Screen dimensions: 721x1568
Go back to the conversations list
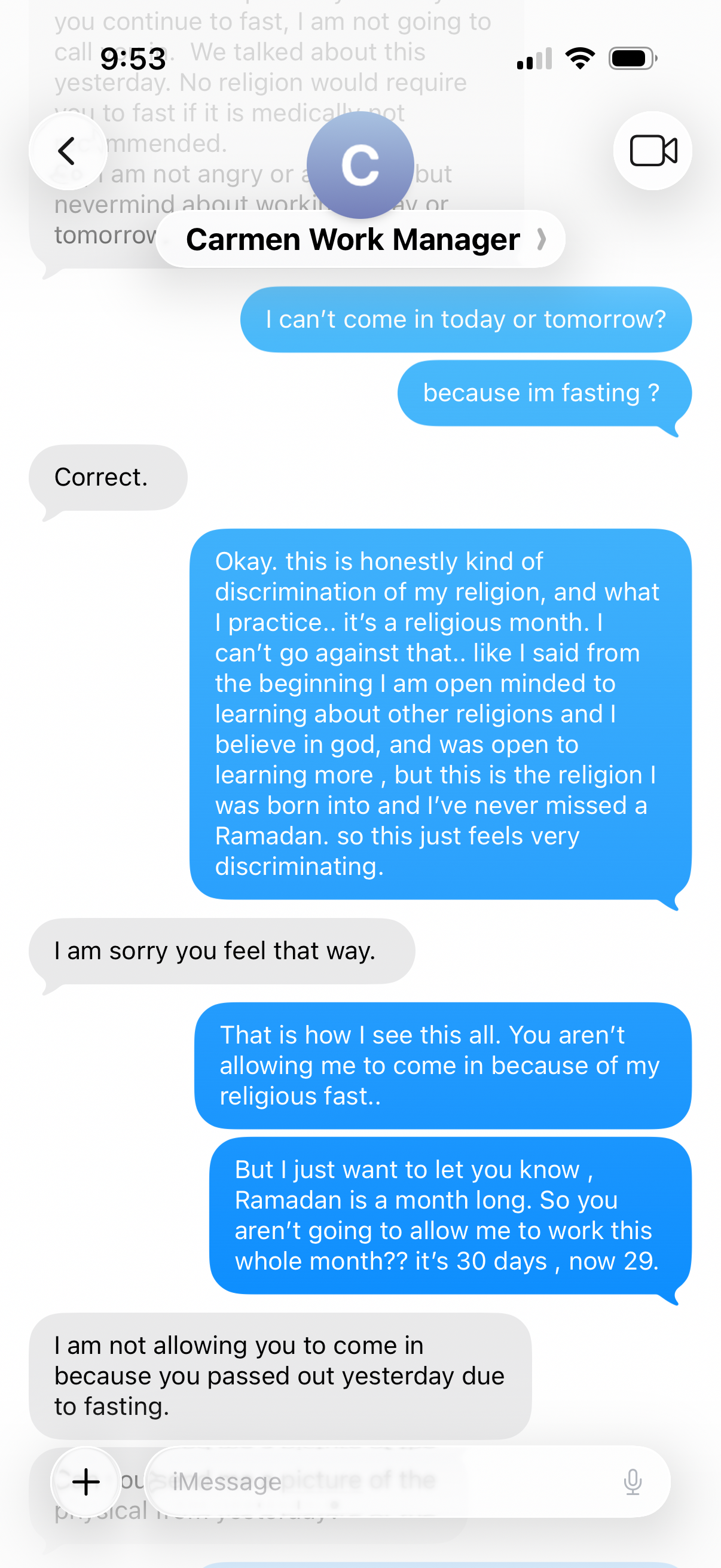coord(68,151)
